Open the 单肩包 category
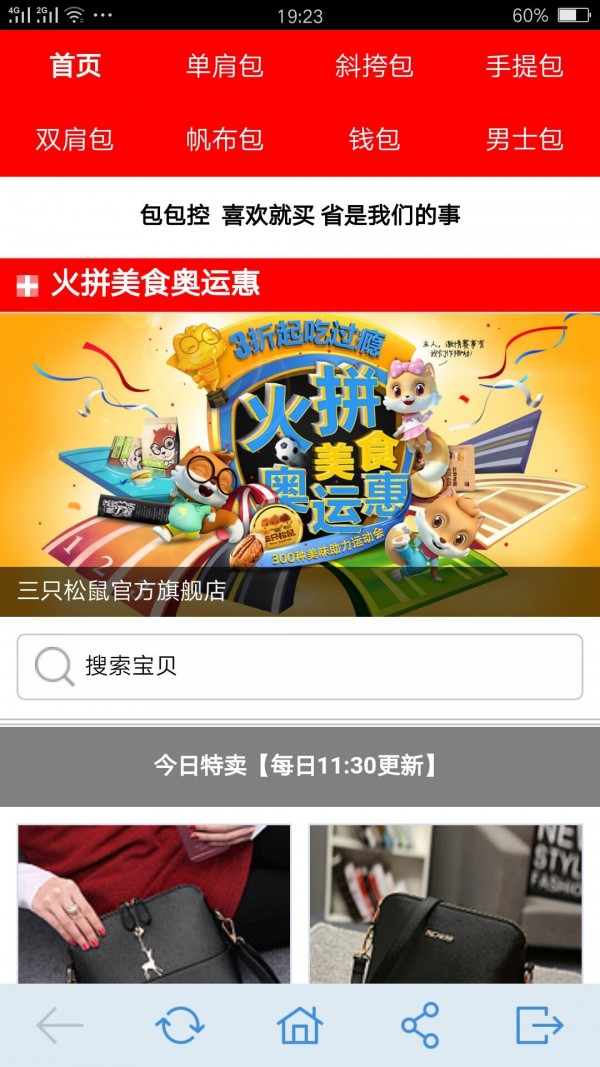The height and width of the screenshot is (1067, 600). coord(225,66)
